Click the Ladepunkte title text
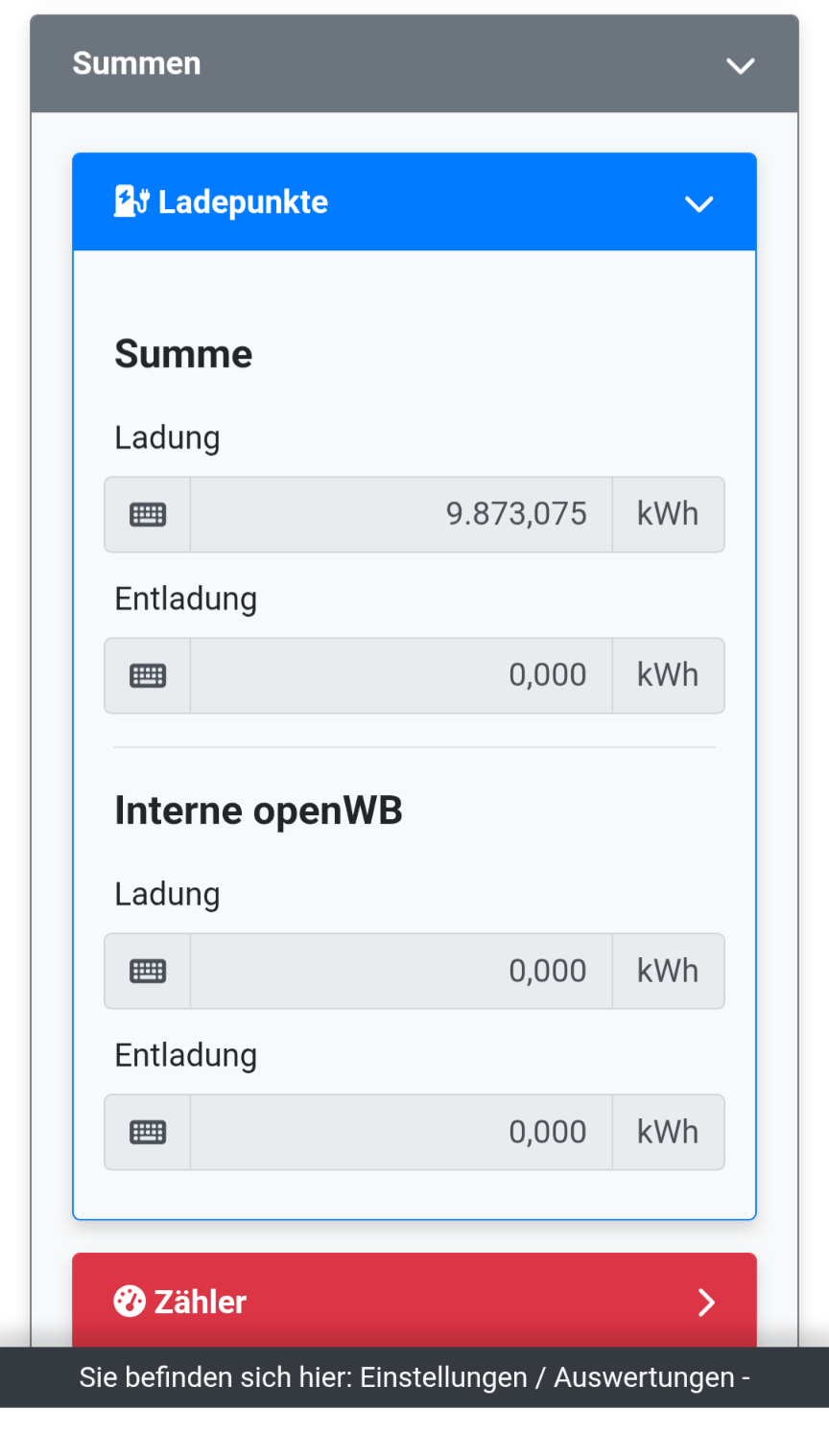 pos(244,202)
